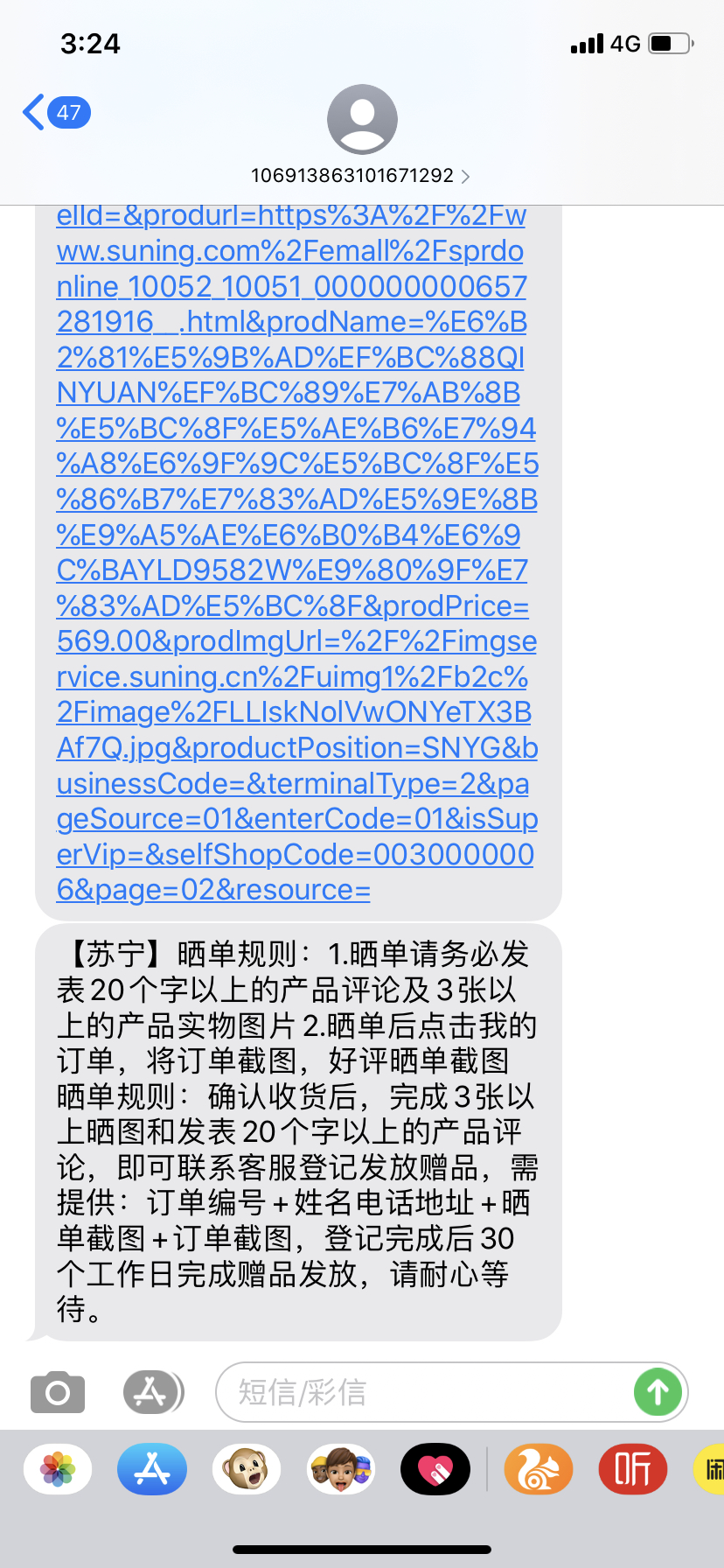This screenshot has height=1568, width=724.
Task: Open the Memoji stickers app
Action: click(341, 1469)
